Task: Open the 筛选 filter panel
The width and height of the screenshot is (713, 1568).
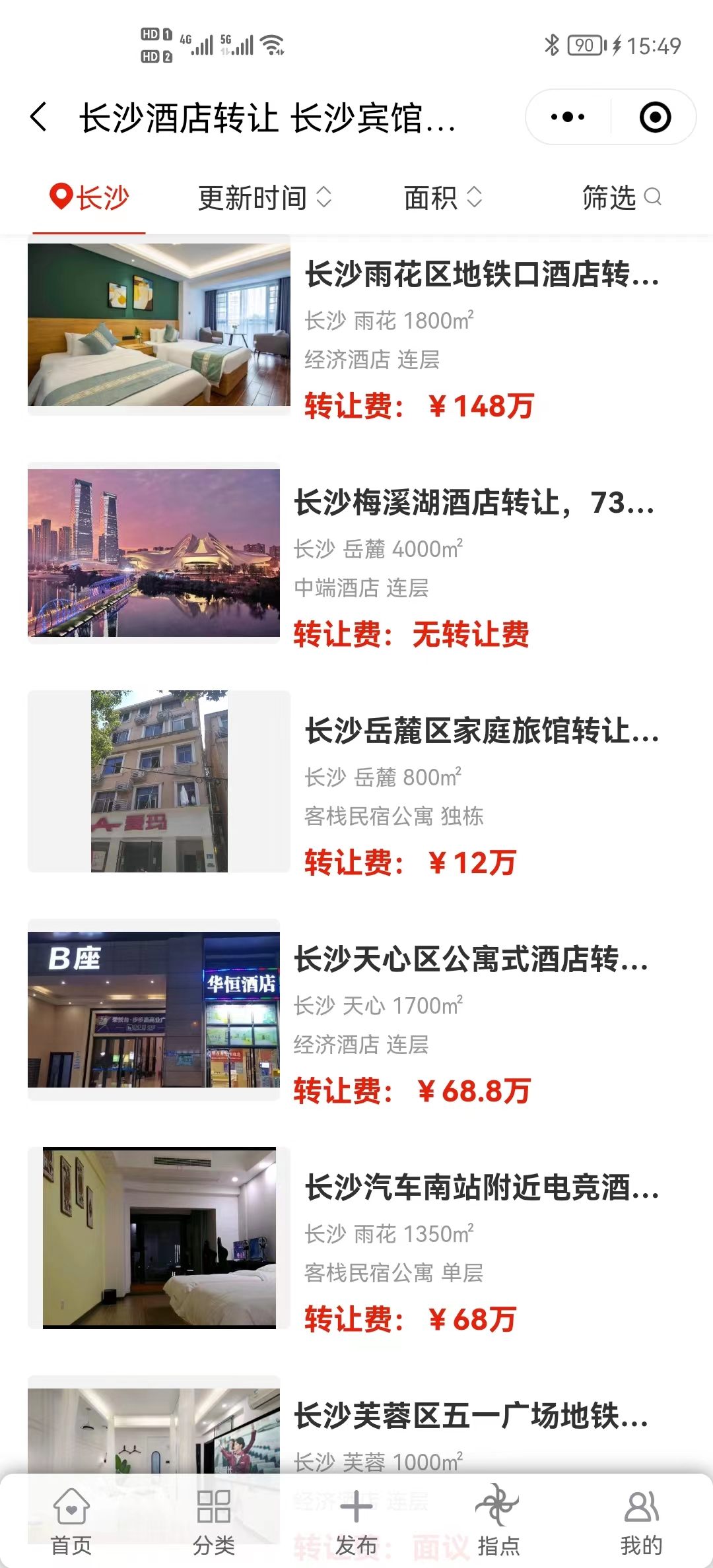Action: (621, 197)
